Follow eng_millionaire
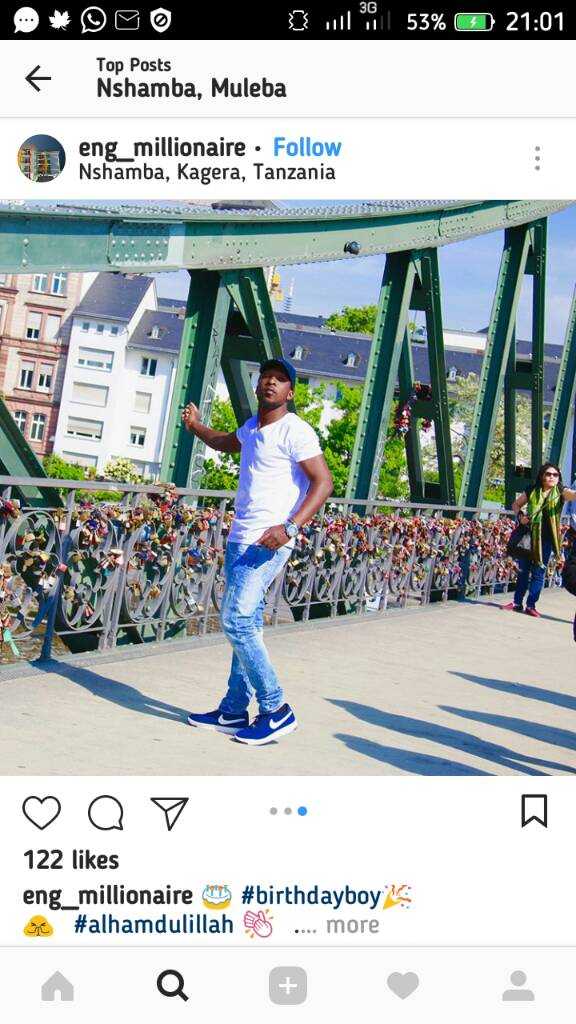The image size is (576, 1024). [307, 148]
